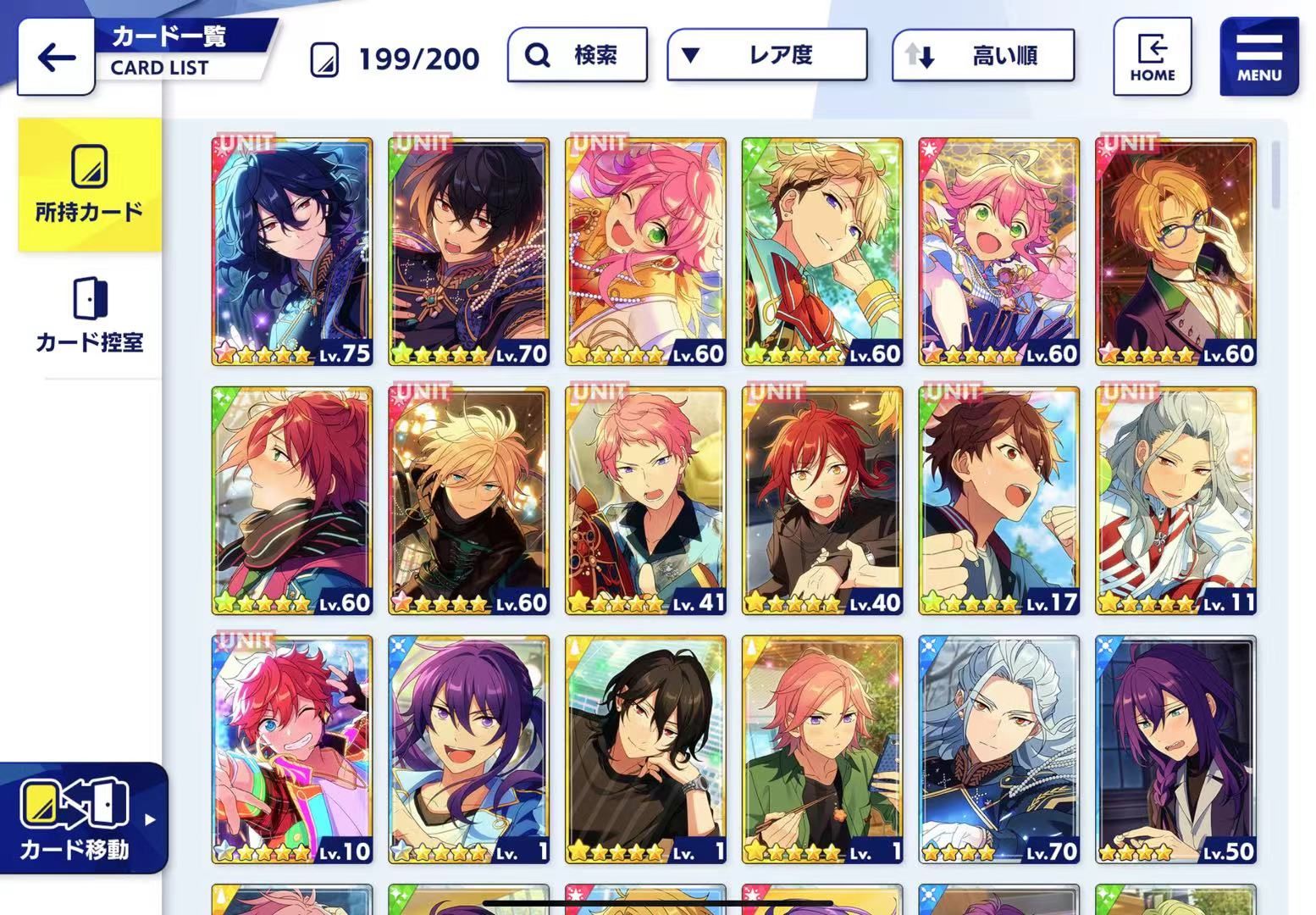The width and height of the screenshot is (1316, 915).
Task: Open the Lv.60 glasses-wearing orange-haired card
Action: (x=1175, y=252)
